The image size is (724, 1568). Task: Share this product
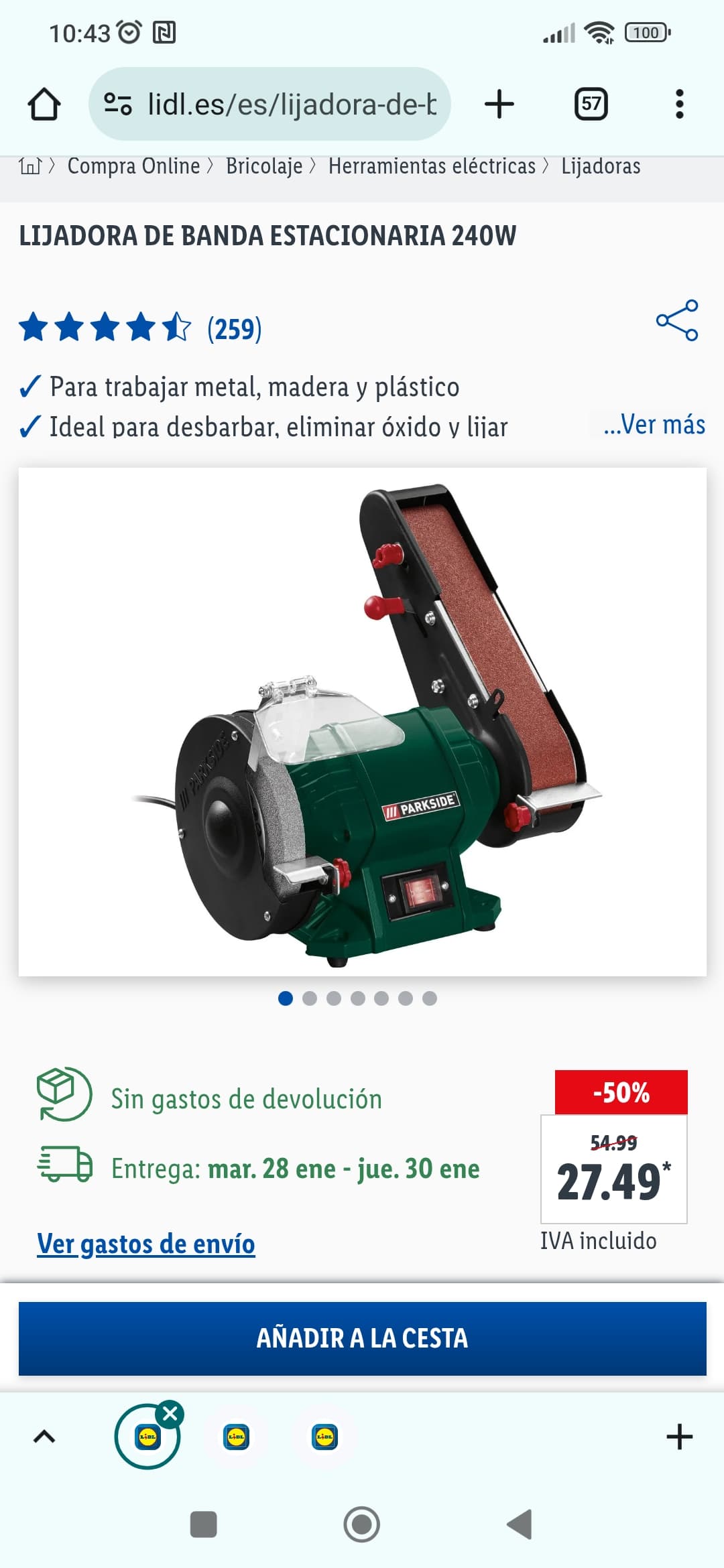coord(677,320)
